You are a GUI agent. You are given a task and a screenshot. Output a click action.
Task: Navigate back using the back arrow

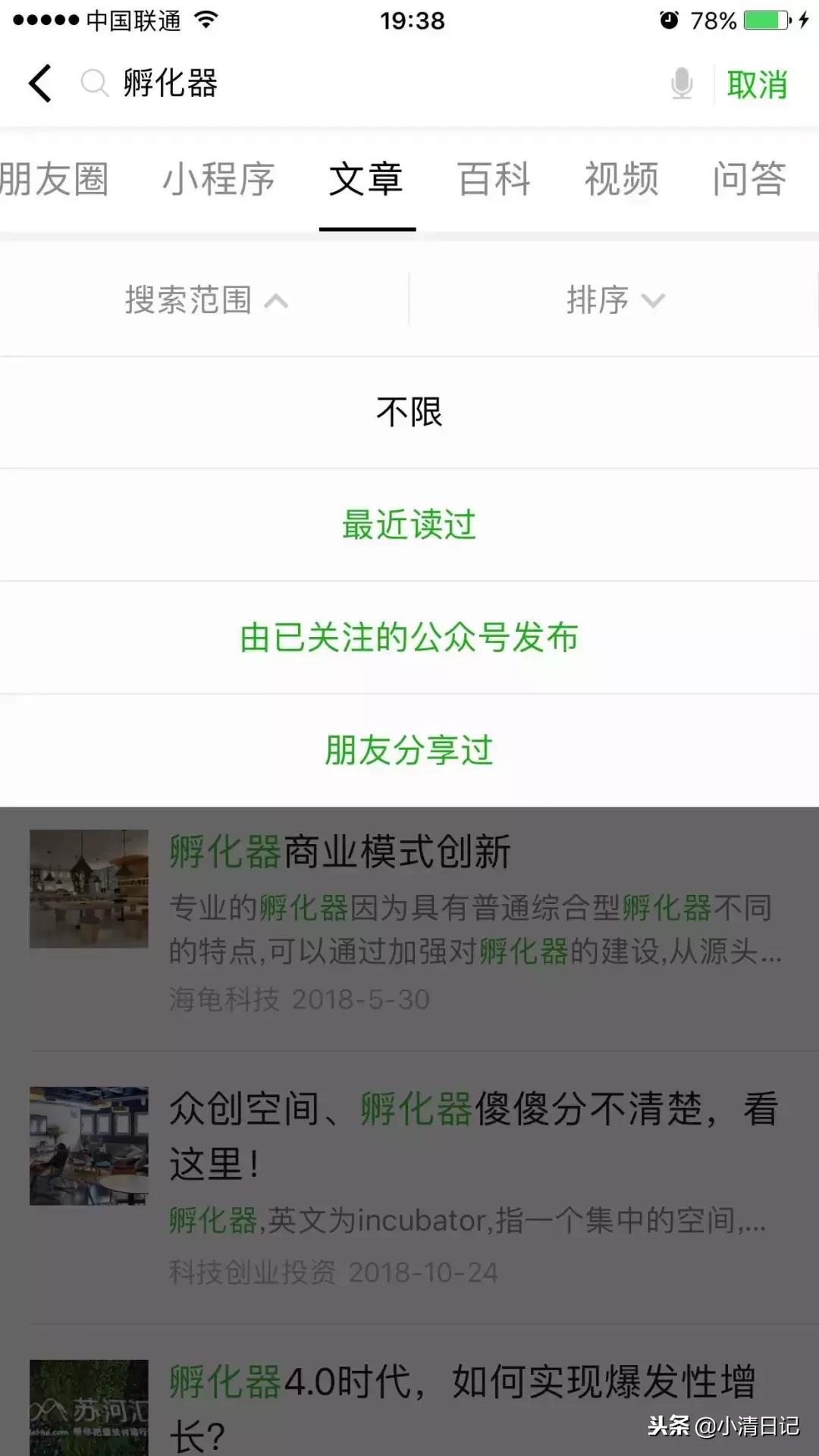pos(39,83)
